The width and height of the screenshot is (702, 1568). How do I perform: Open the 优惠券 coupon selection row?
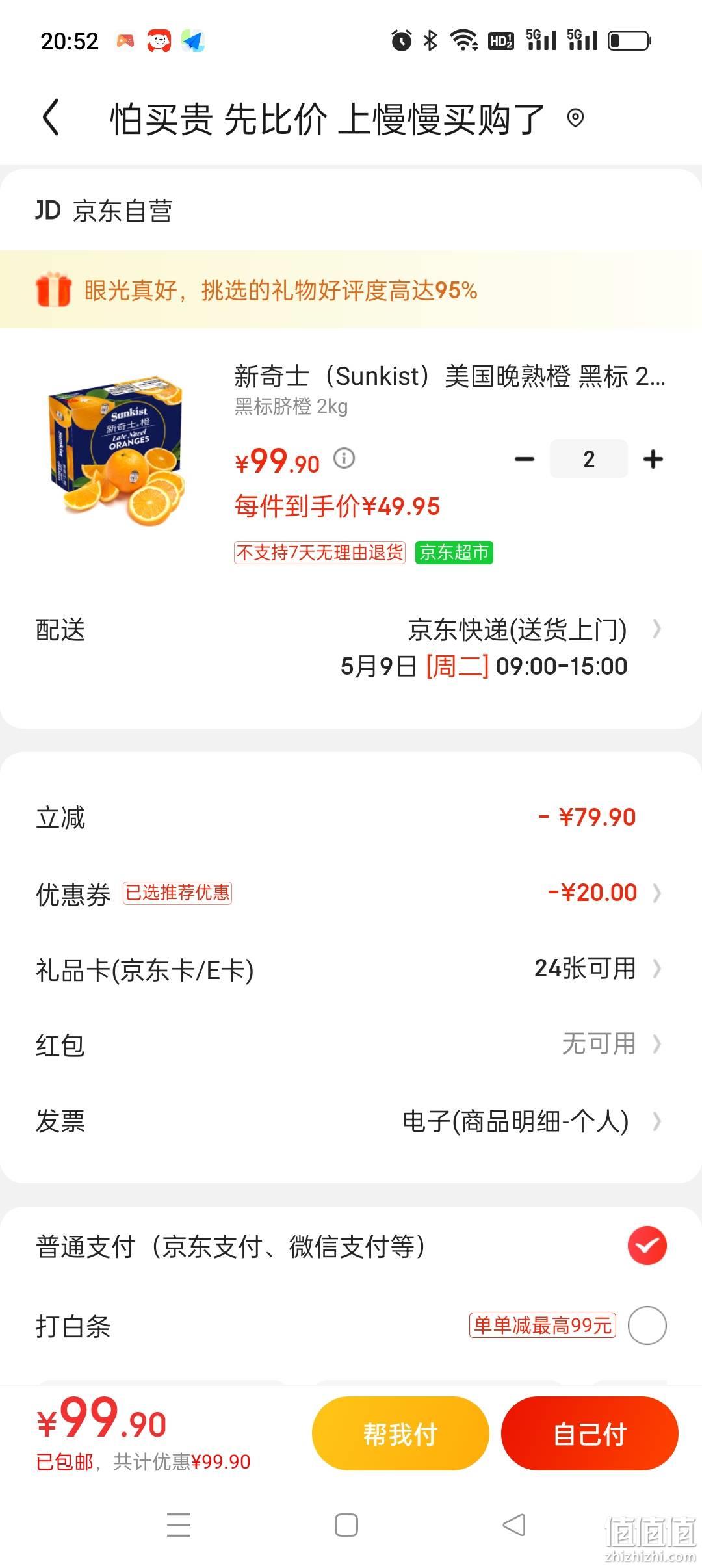[x=351, y=893]
